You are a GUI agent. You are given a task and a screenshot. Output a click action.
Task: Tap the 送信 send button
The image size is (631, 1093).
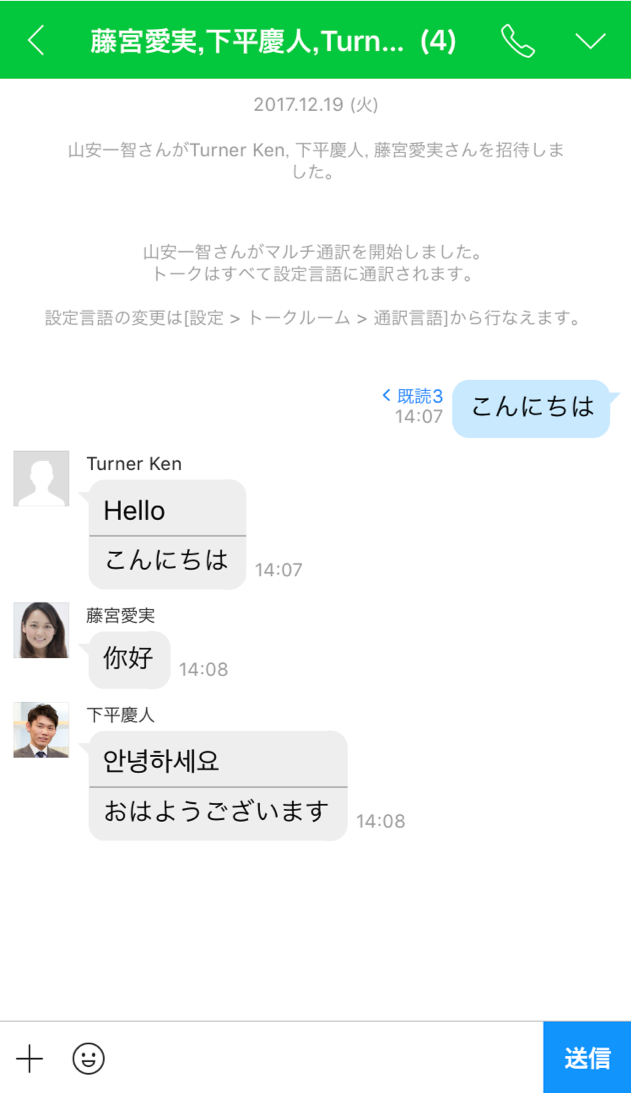pos(587,1058)
